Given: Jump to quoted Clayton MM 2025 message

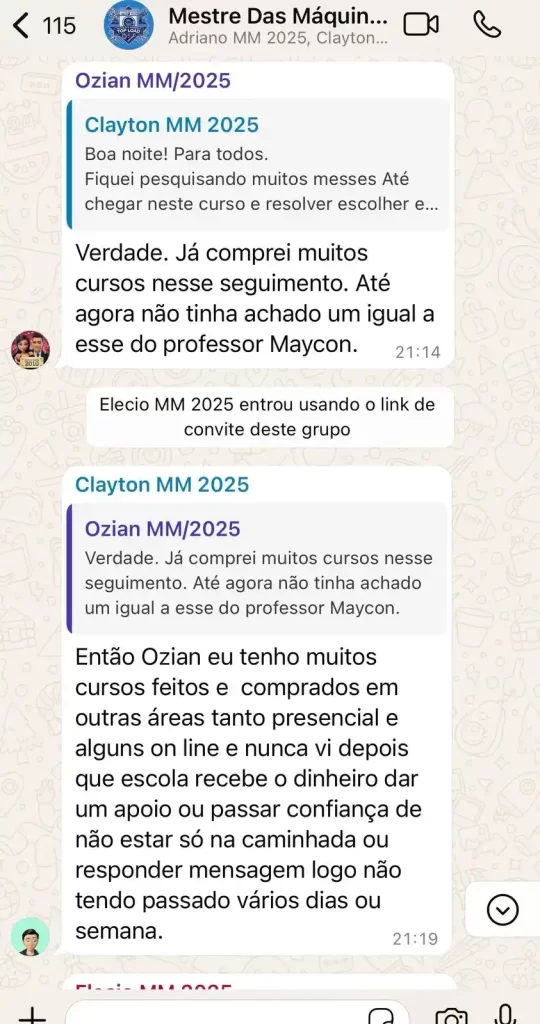Looking at the screenshot, I should coord(259,165).
